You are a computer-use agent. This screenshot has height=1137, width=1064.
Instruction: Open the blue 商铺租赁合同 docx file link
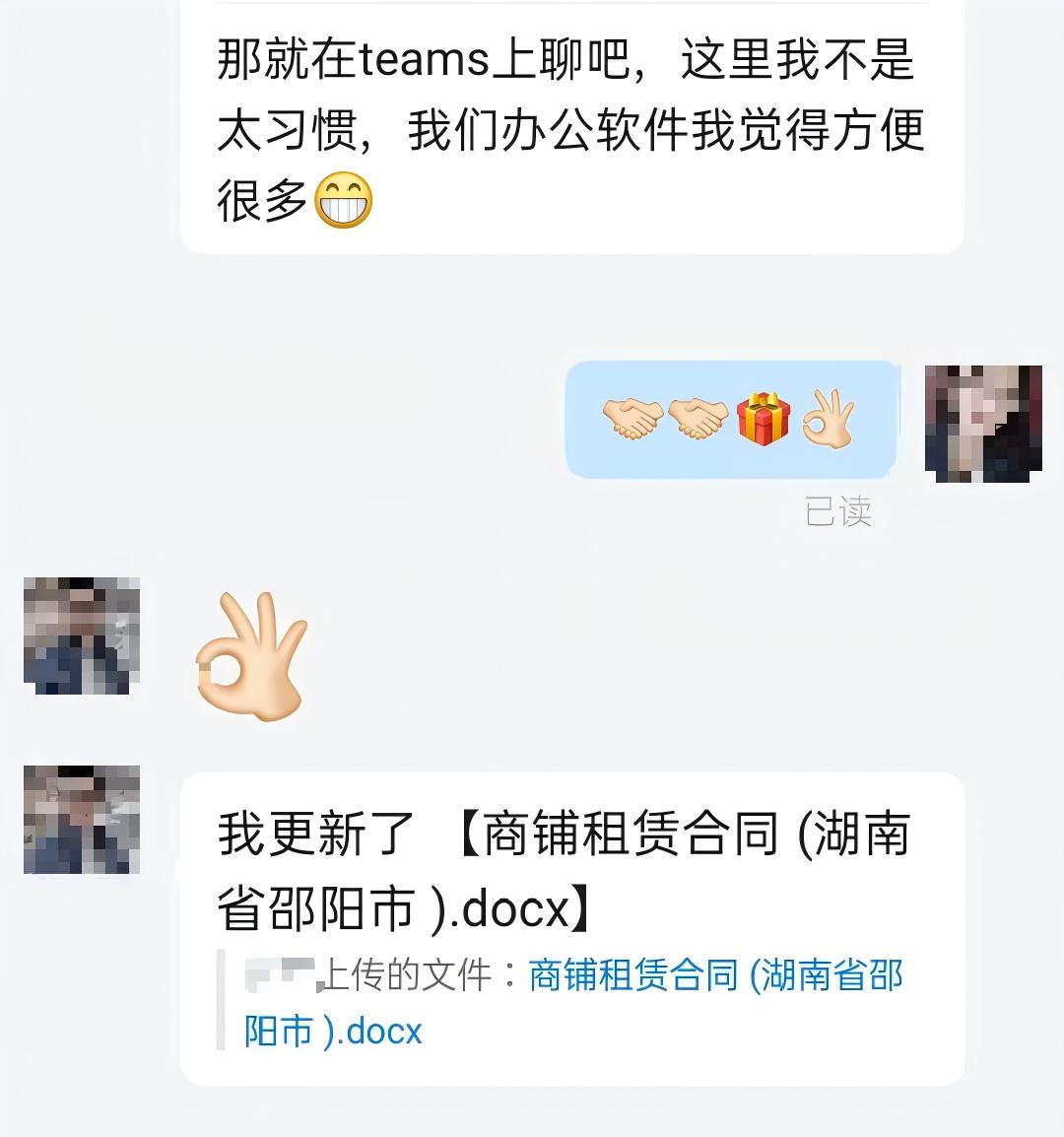tap(714, 976)
